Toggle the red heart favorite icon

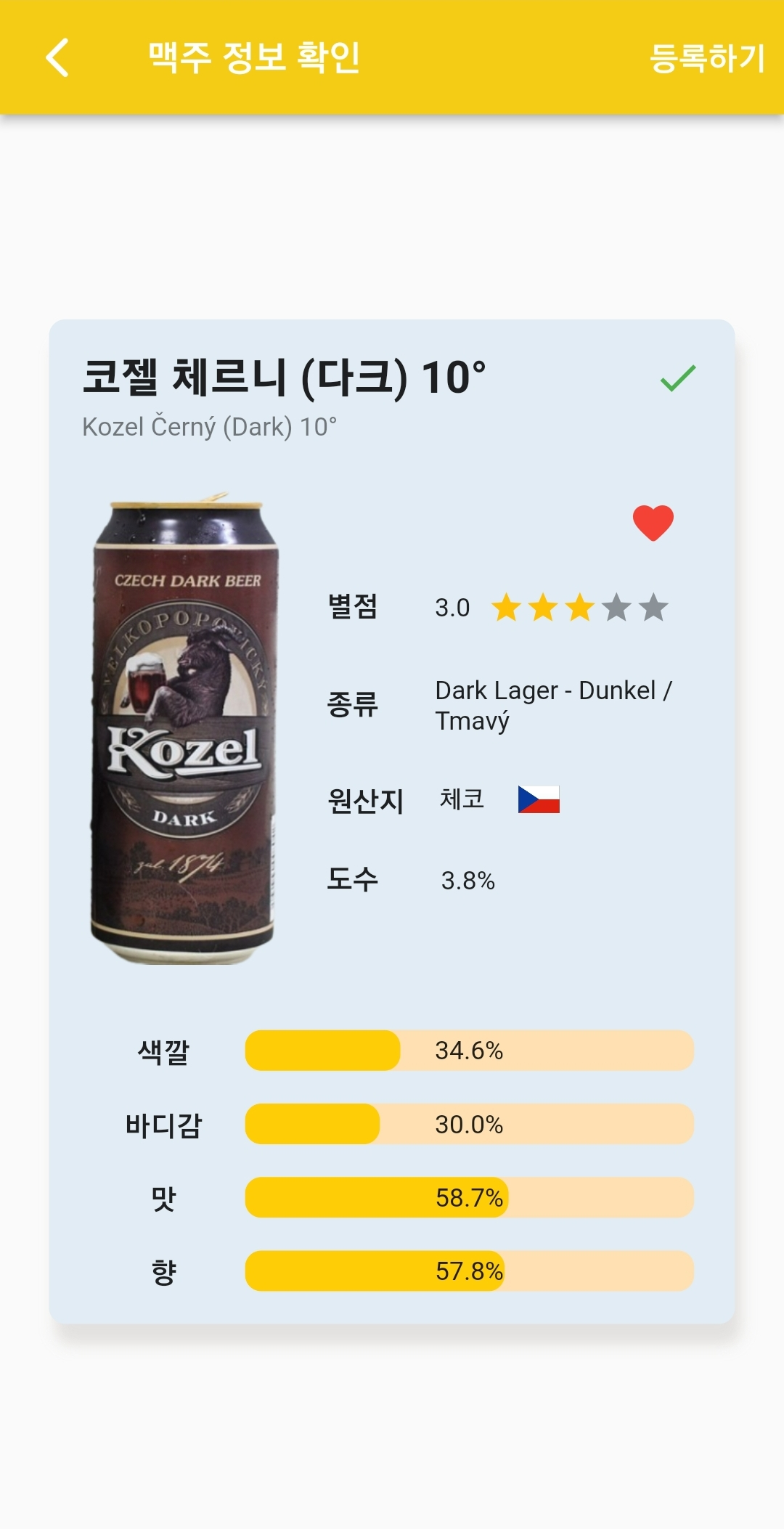(653, 523)
